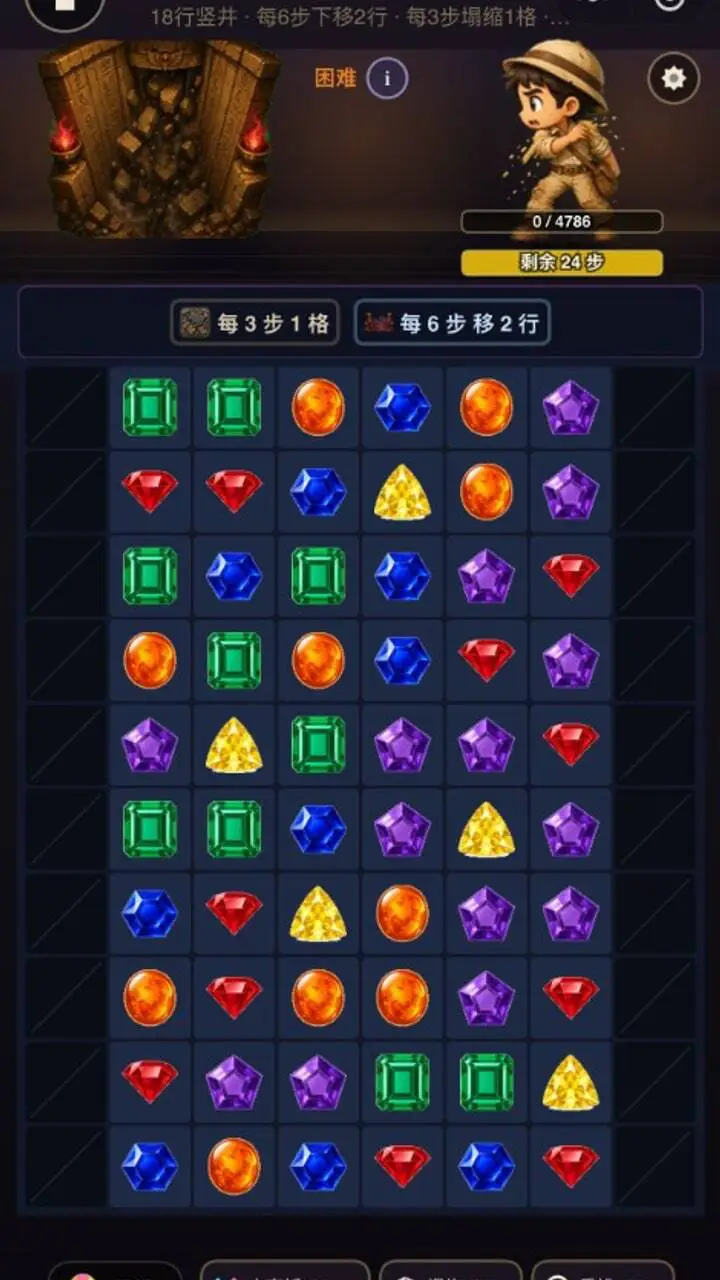Open the settings gear

[673, 78]
